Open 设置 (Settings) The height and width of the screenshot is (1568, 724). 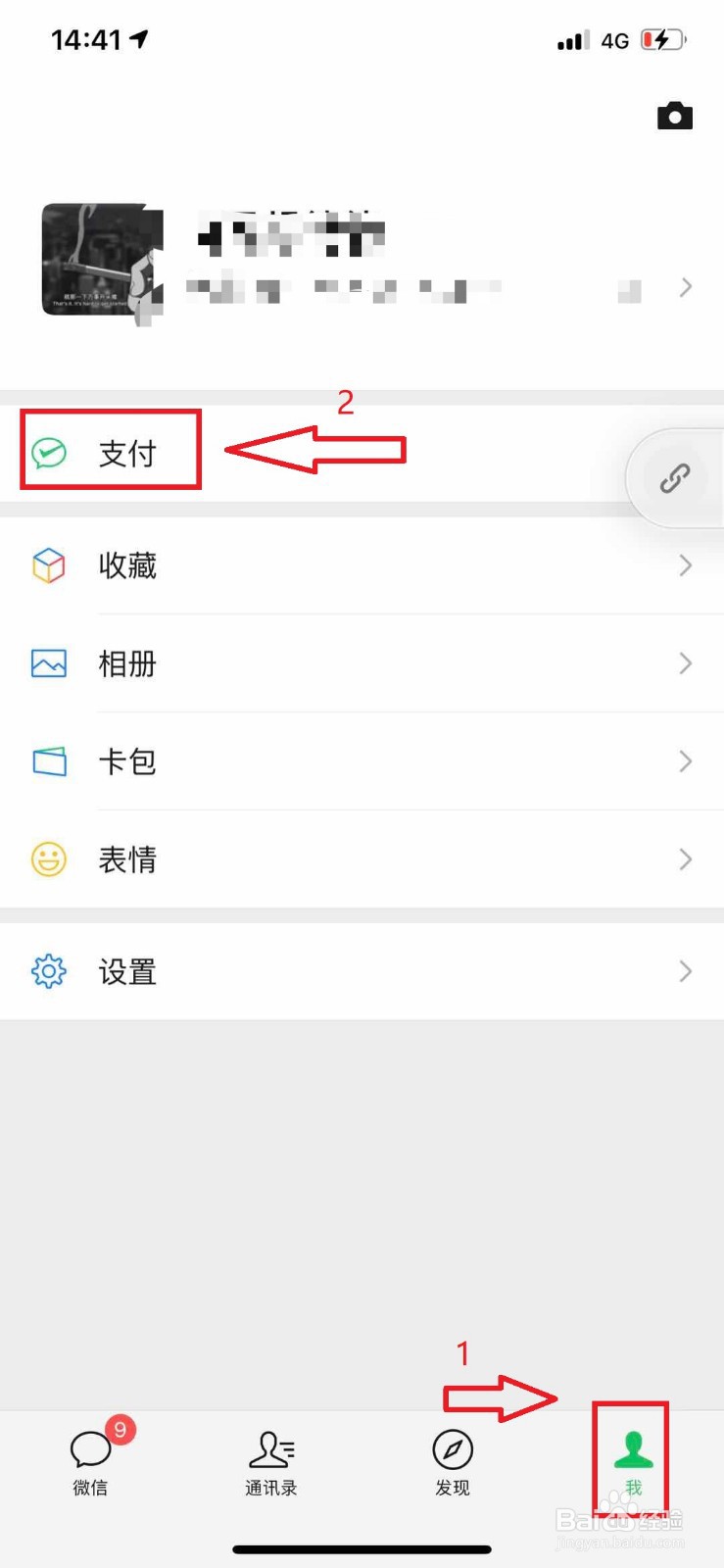pos(127,971)
